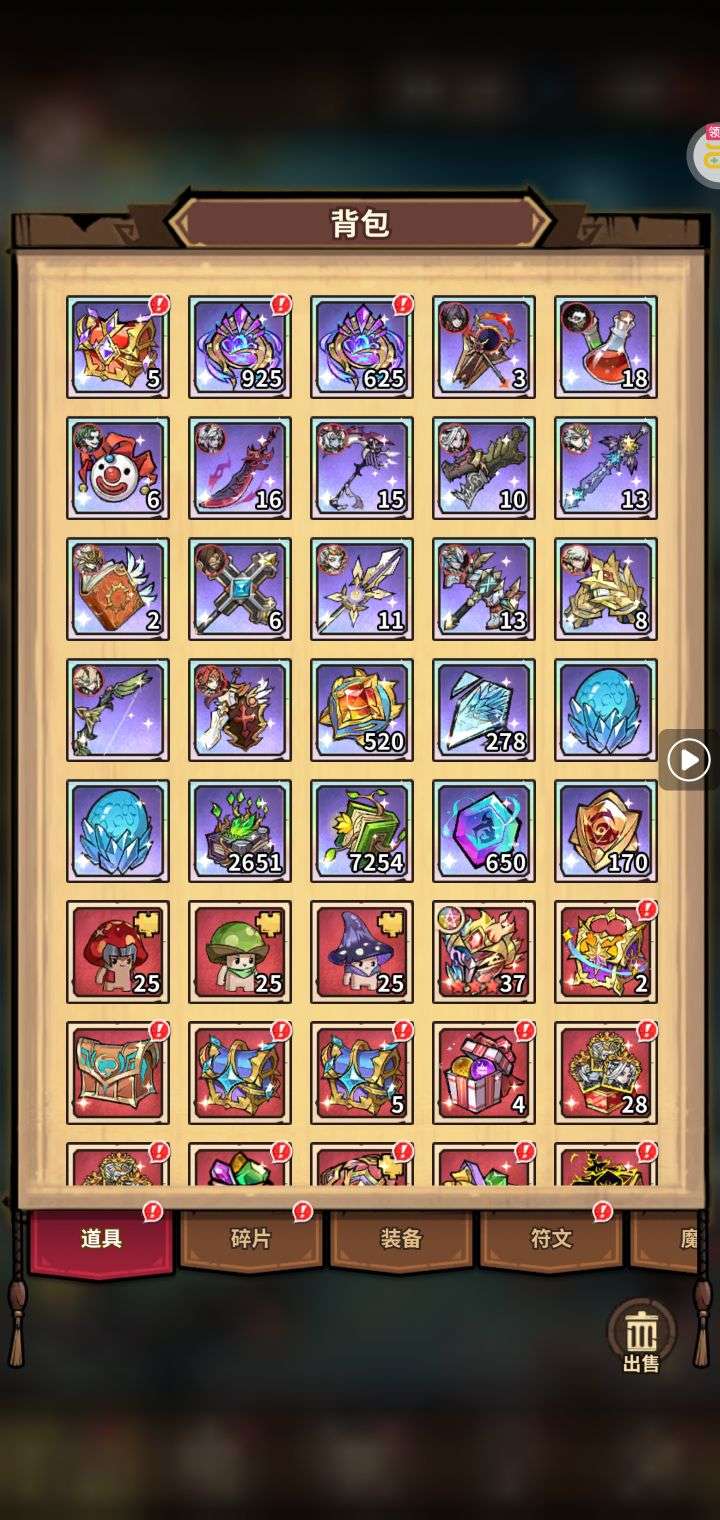
Task: Open the item with quantity 520
Action: pos(362,709)
